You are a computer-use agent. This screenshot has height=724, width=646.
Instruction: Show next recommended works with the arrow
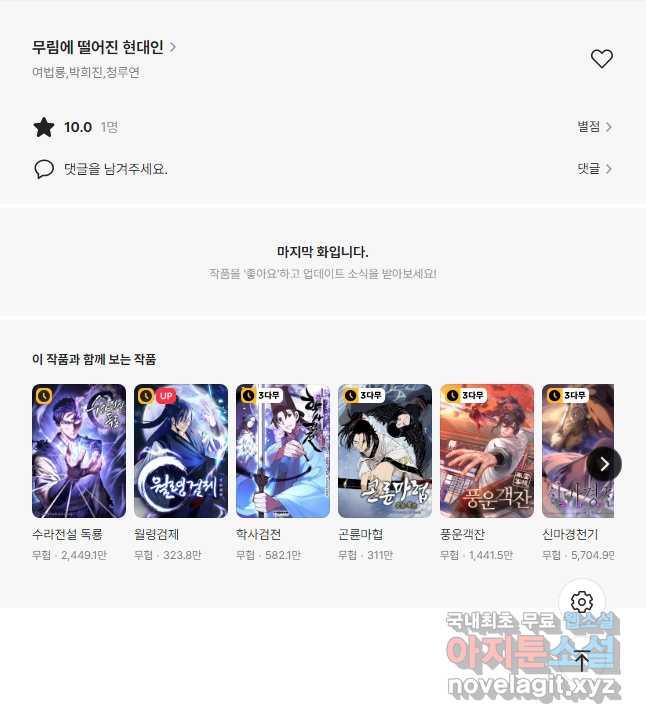pos(604,463)
